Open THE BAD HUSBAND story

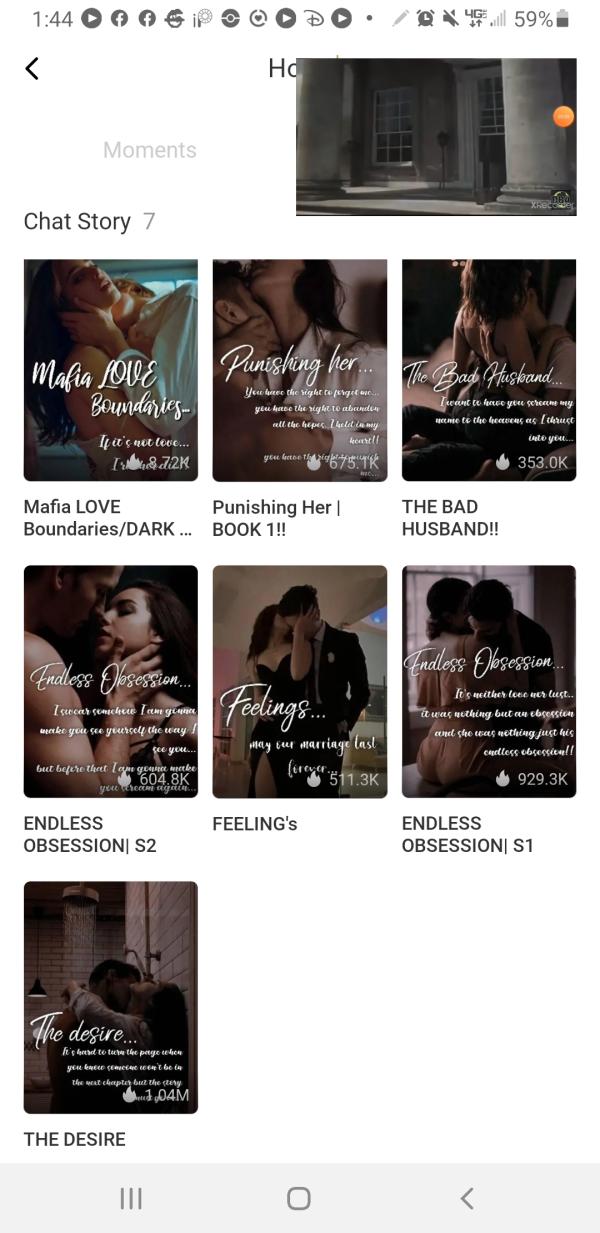pyautogui.click(x=488, y=370)
